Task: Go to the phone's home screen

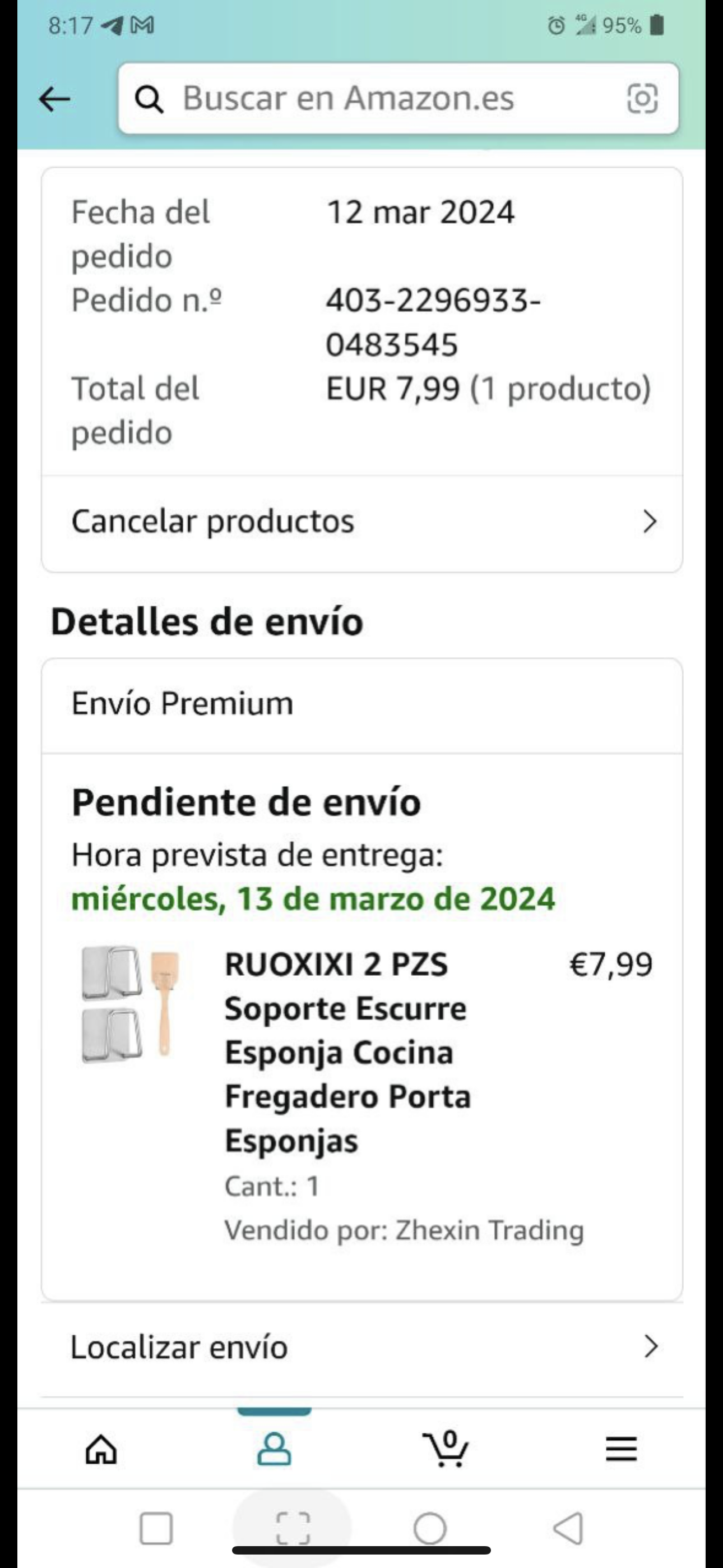Action: pos(430,1528)
